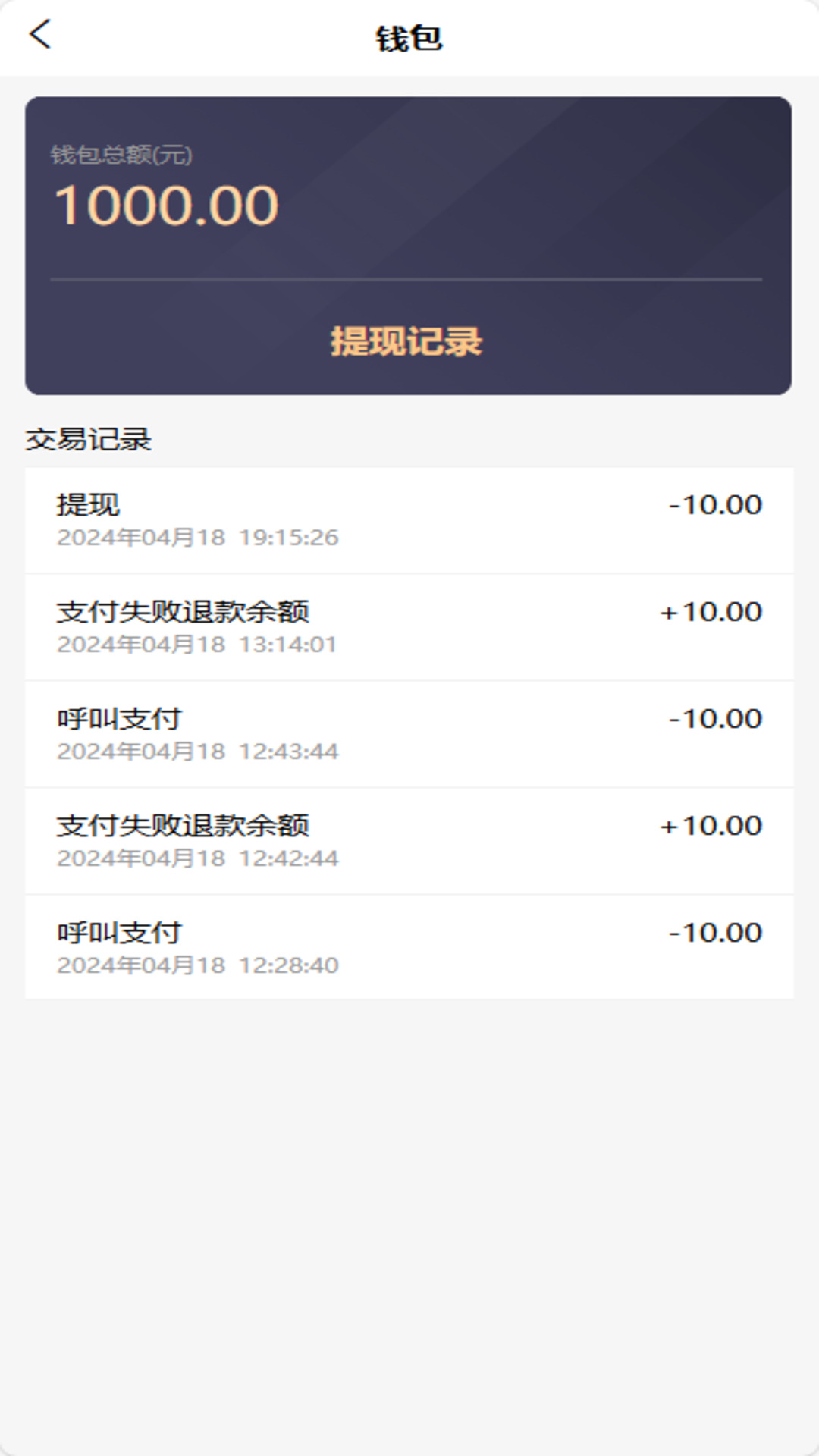Tap the 钱包 page title

click(407, 36)
